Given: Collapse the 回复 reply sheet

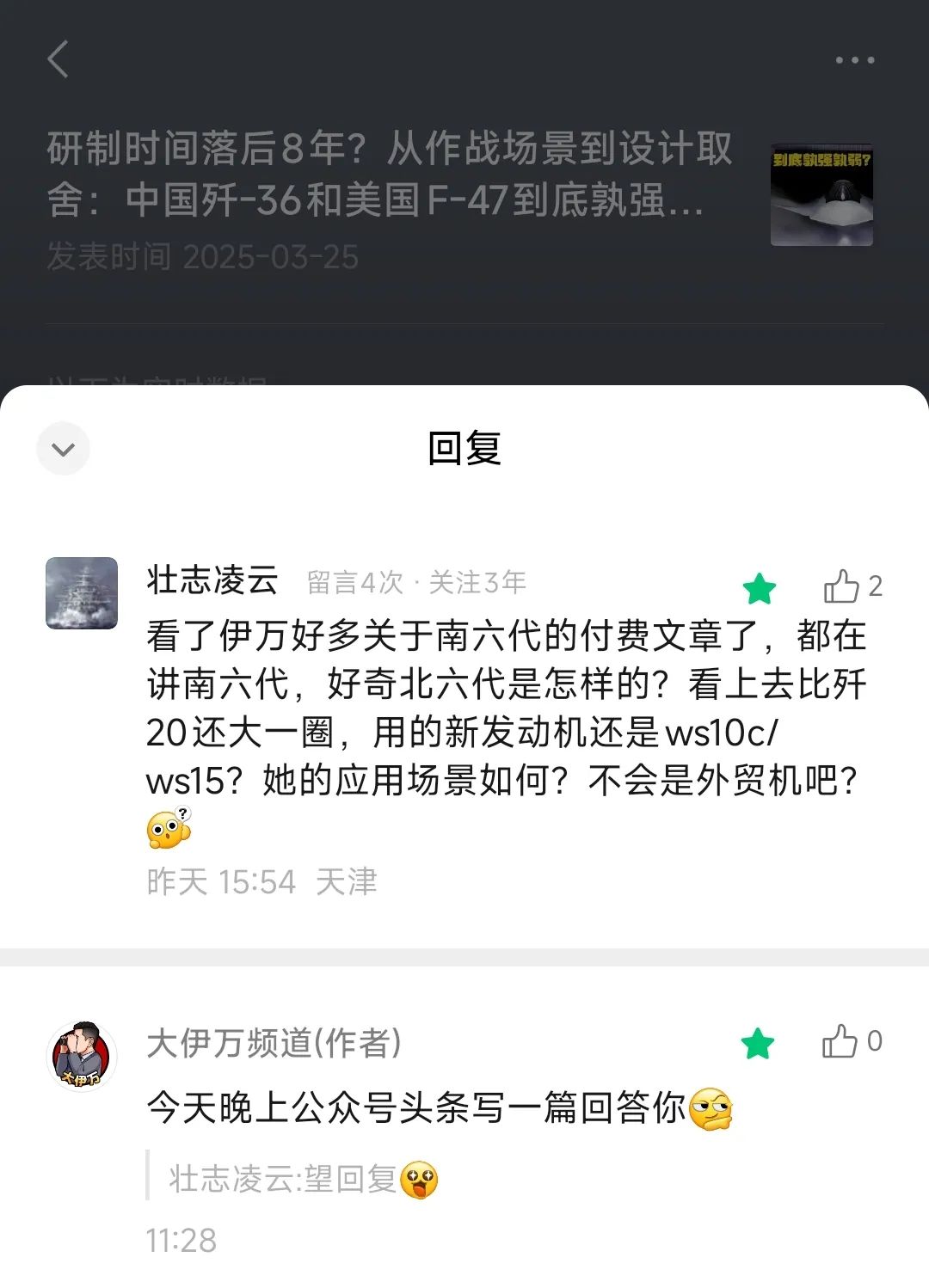Looking at the screenshot, I should 63,448.
